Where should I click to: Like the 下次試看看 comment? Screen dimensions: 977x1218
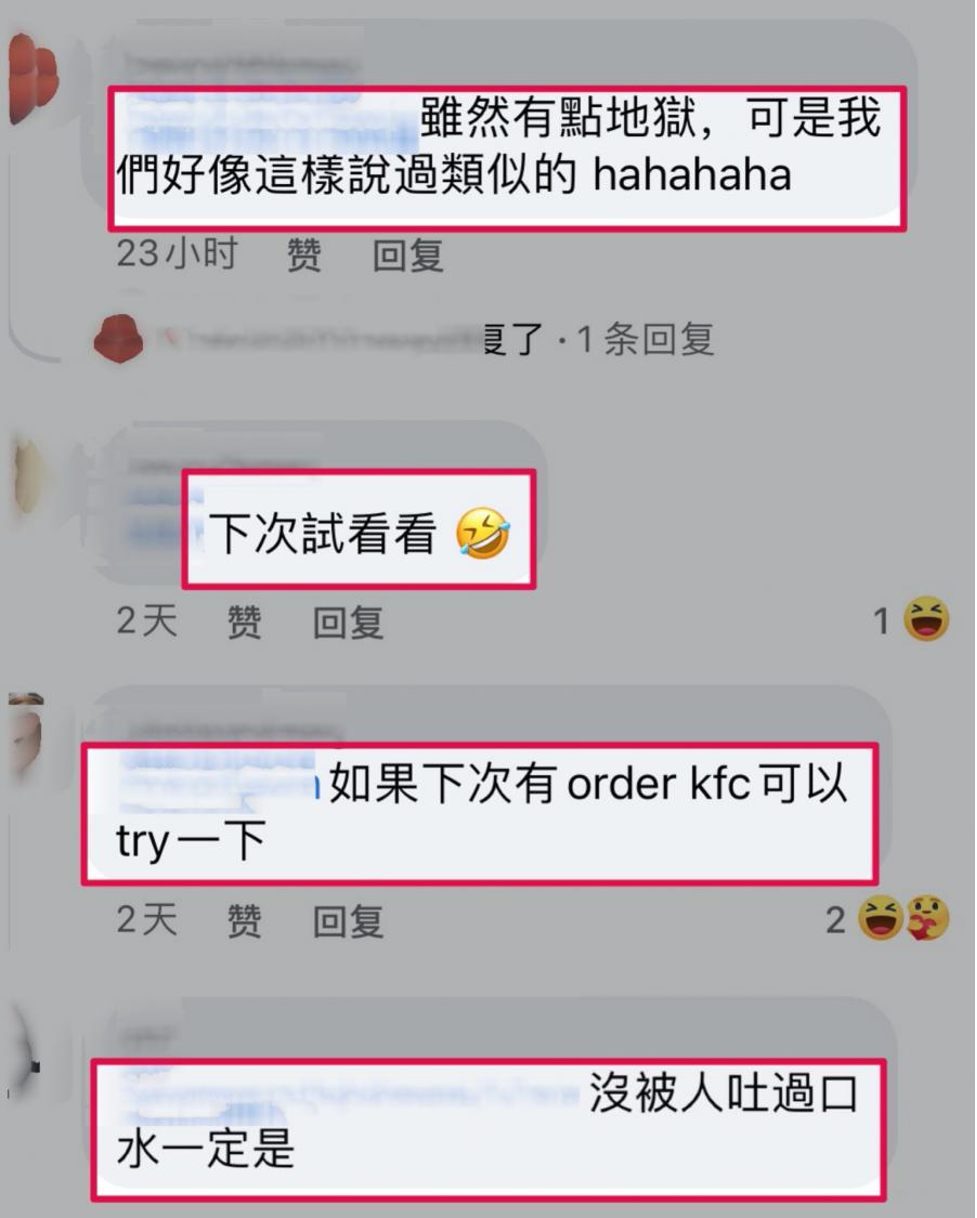click(244, 623)
